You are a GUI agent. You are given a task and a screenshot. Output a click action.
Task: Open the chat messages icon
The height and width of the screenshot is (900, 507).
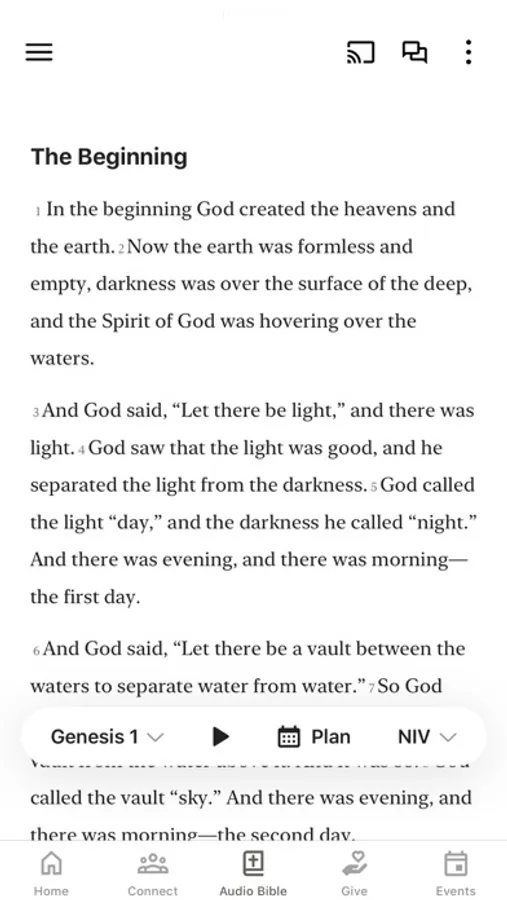[414, 52]
